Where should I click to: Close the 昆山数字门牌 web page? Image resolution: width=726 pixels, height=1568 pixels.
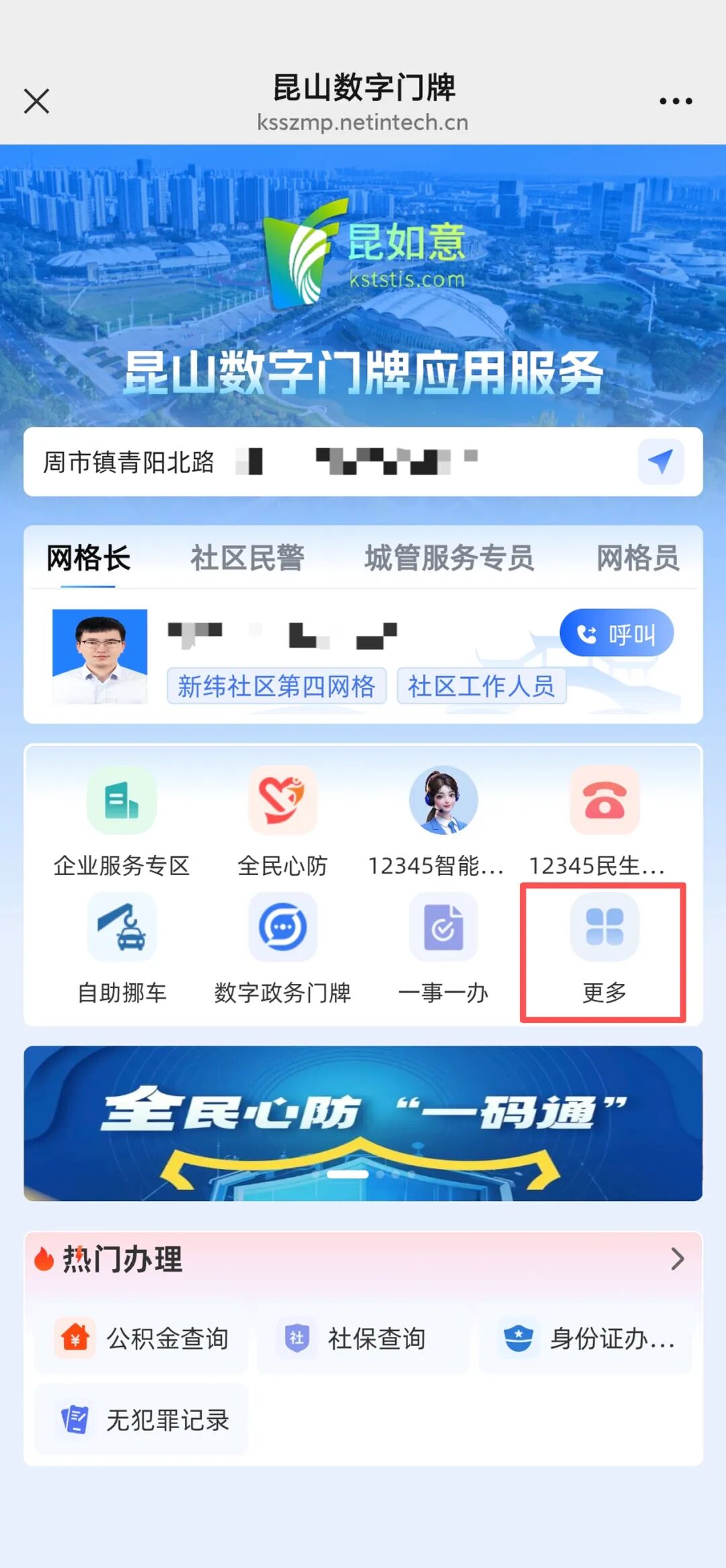(x=36, y=101)
